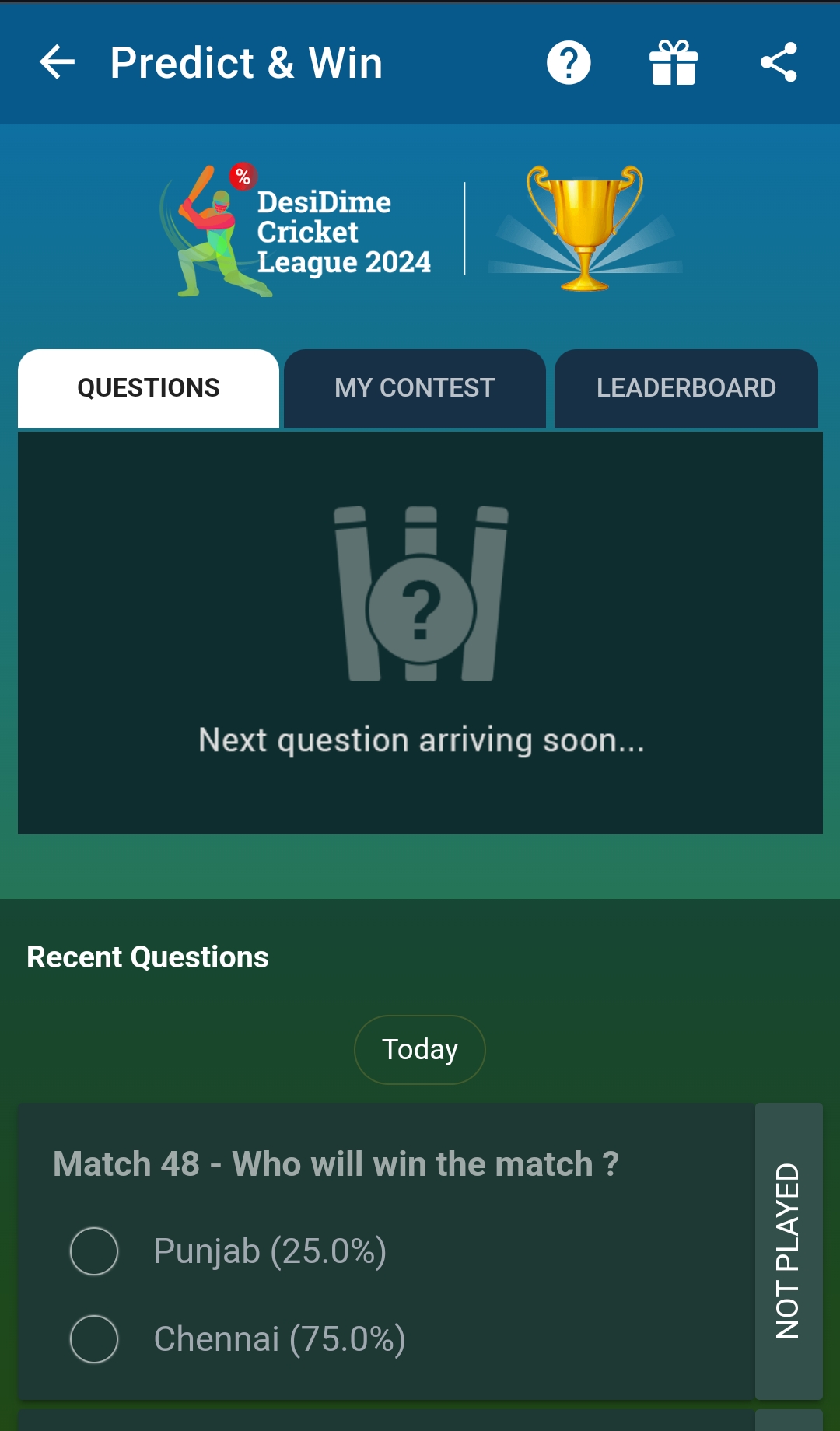Click the back arrow to exit Predict & Win
840x1431 pixels.
[x=56, y=62]
